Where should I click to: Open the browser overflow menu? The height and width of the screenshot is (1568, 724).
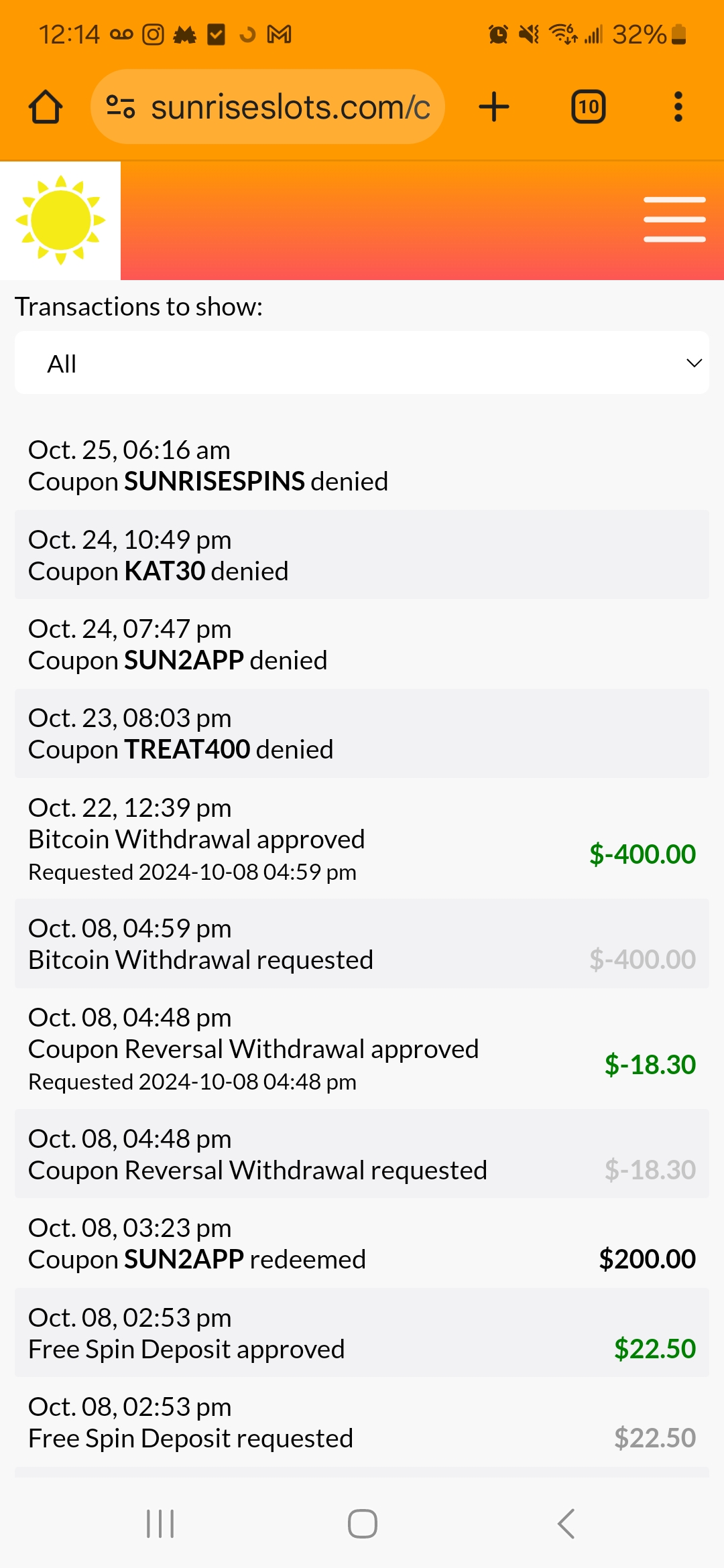tap(678, 107)
